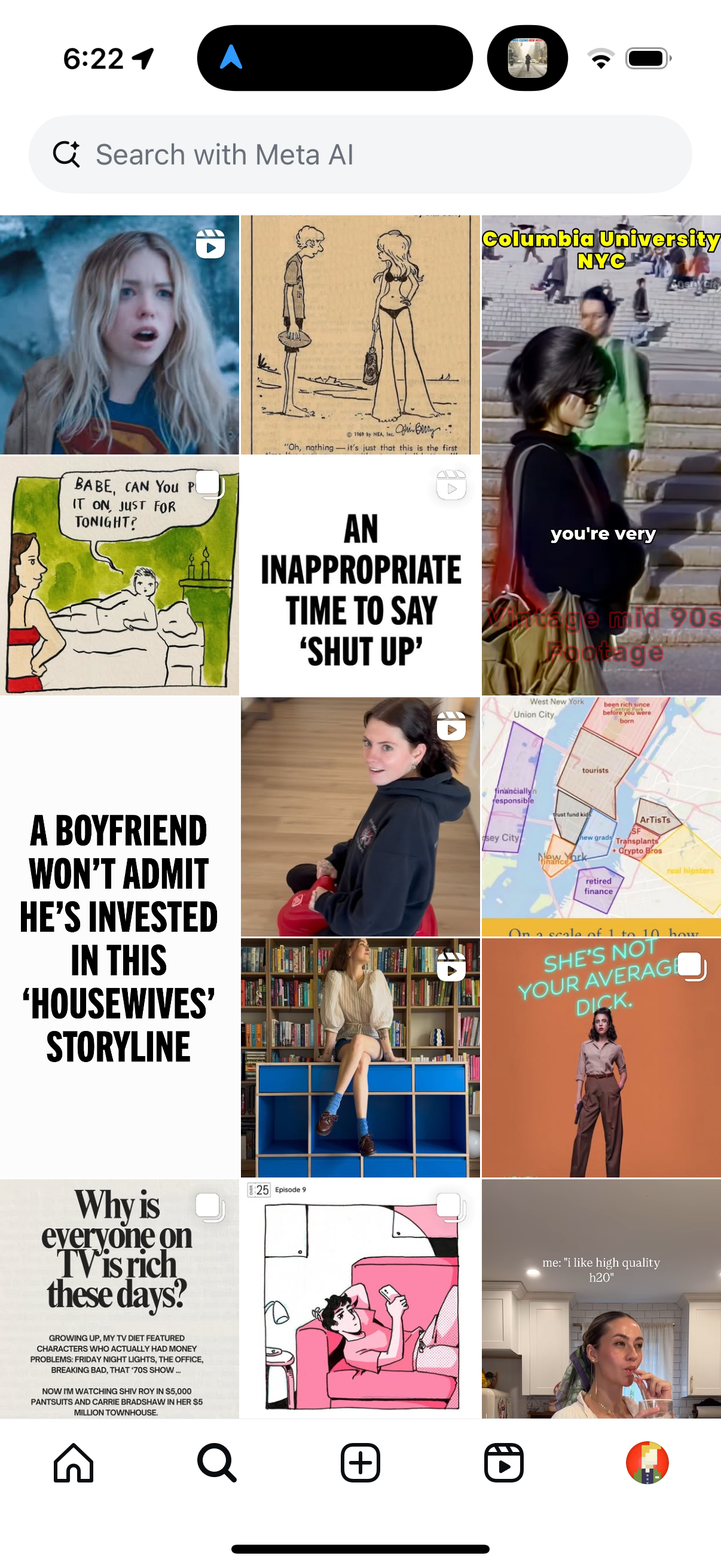
Task: Play the reel of woman in black hoodie
Action: click(360, 817)
